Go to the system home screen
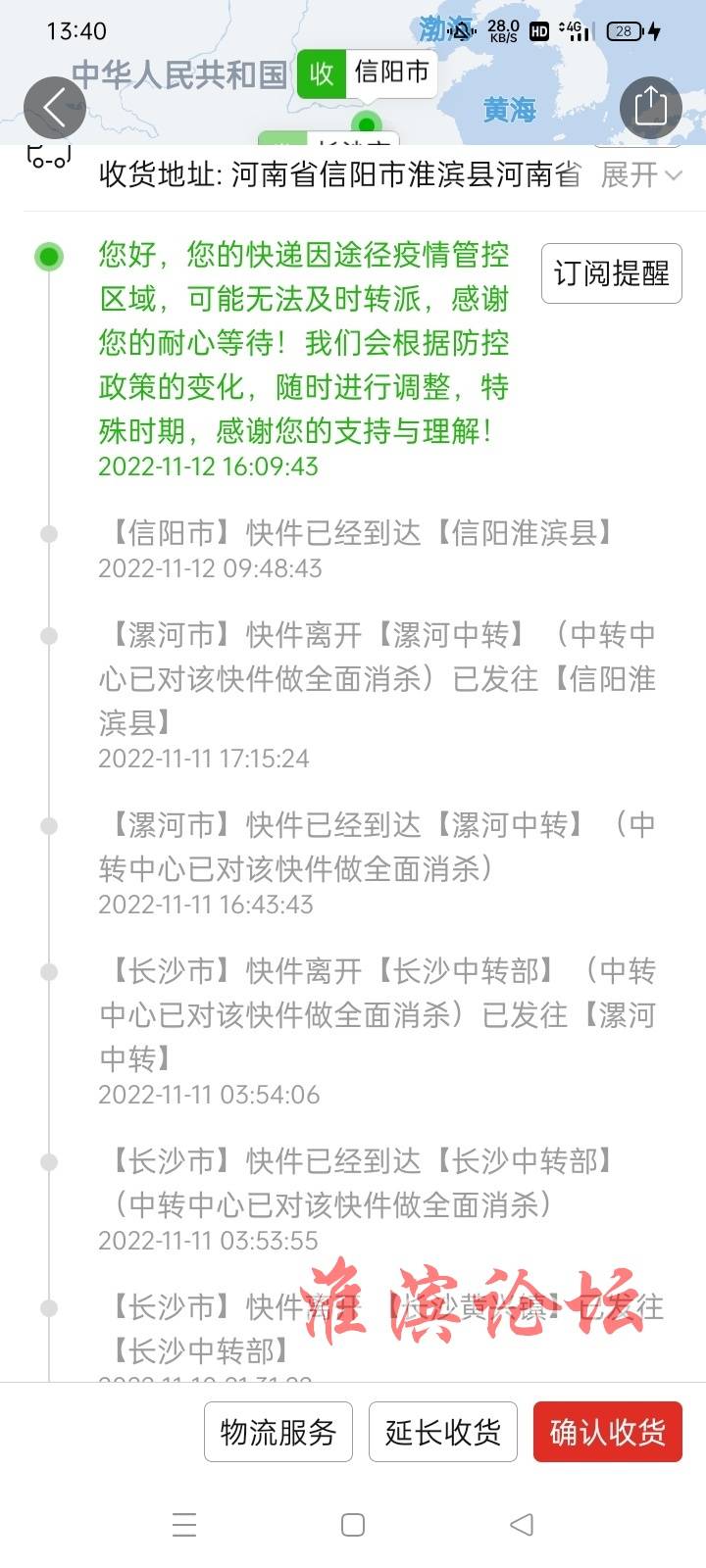The height and width of the screenshot is (1568, 706). pos(353,1525)
